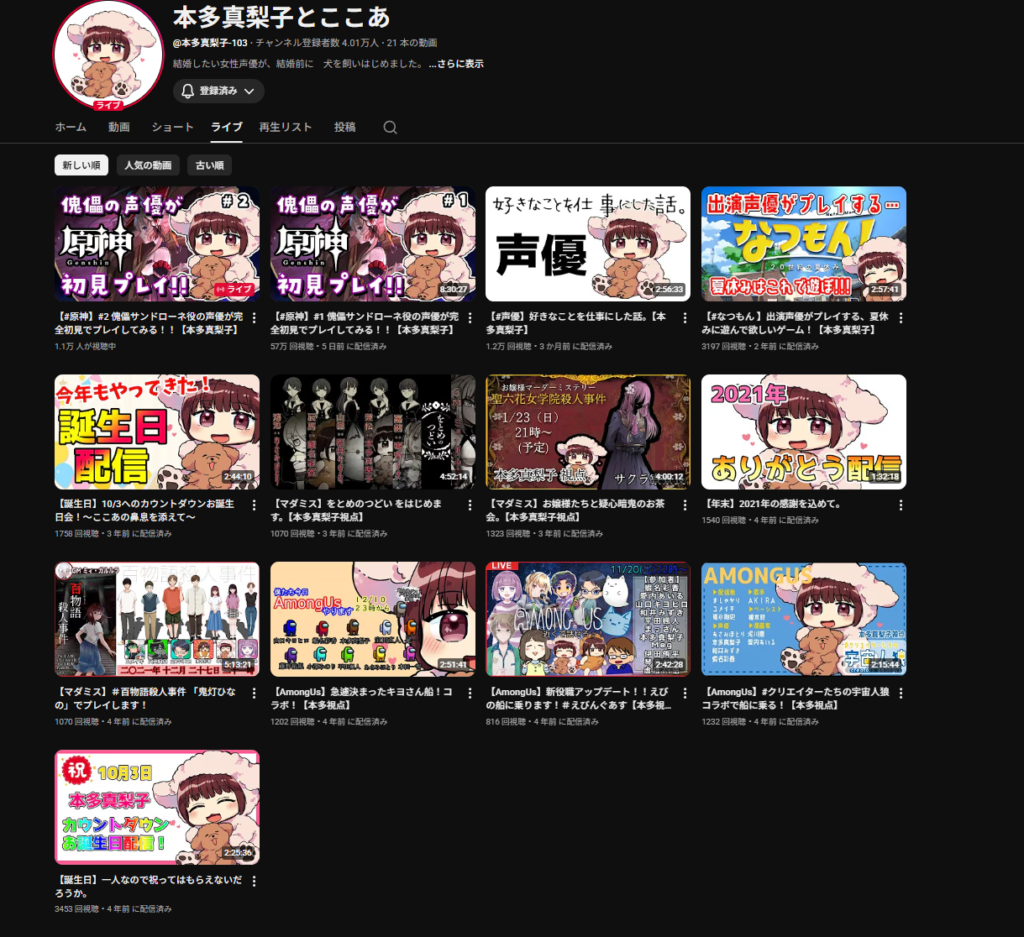
Task: Open more options for 百物語殺人事件 video
Action: point(254,694)
